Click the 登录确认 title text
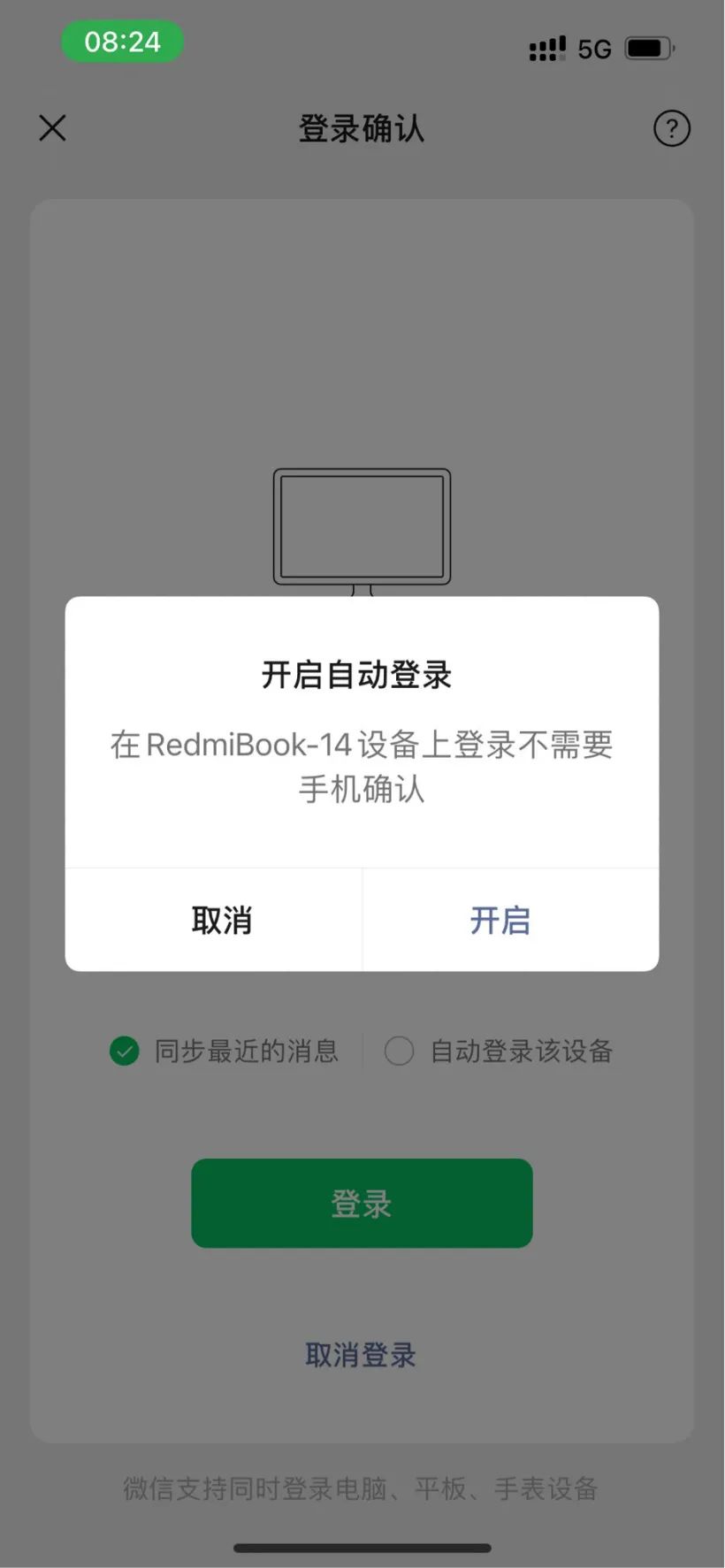The image size is (725, 1568). [361, 128]
